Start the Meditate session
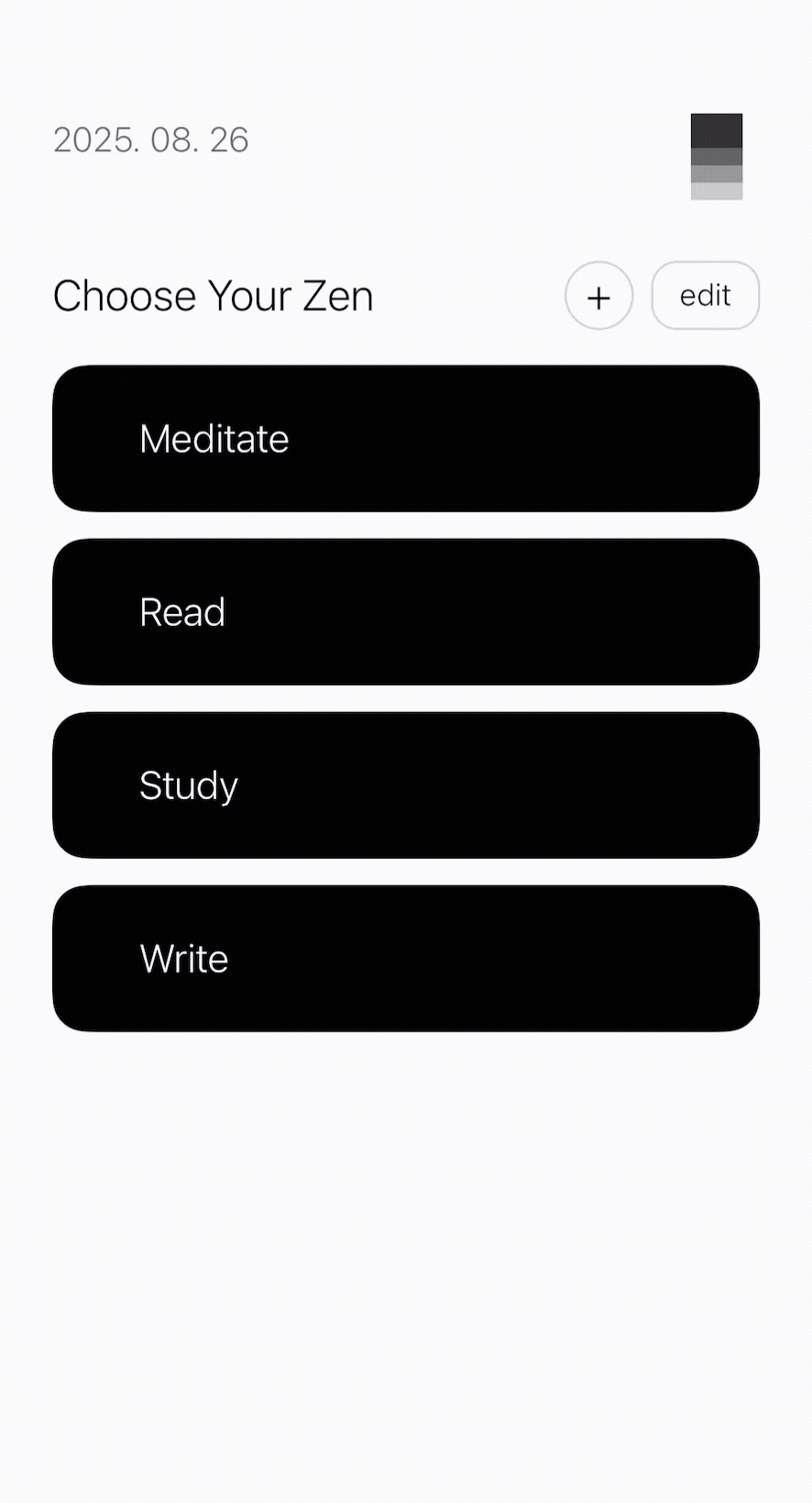The height and width of the screenshot is (1503, 812). pyautogui.click(x=405, y=439)
